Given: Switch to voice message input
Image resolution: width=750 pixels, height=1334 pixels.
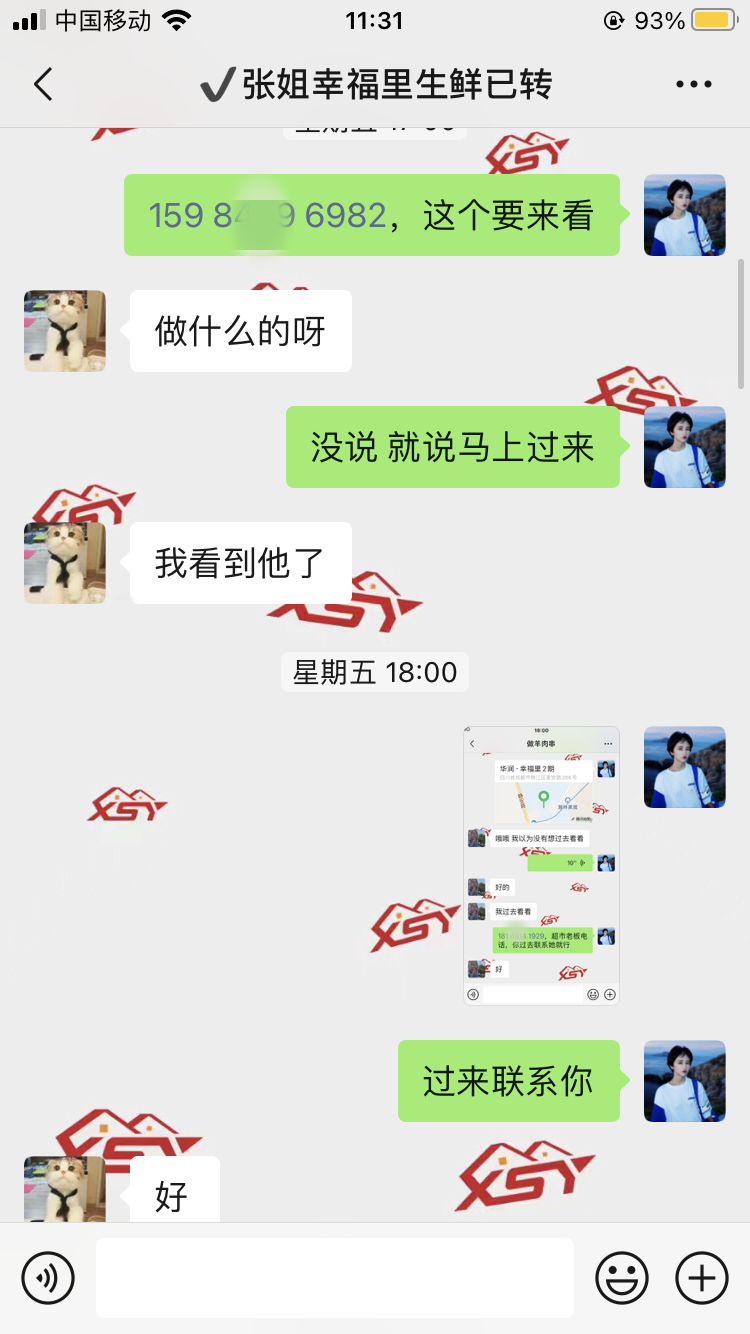Looking at the screenshot, I should point(48,1277).
